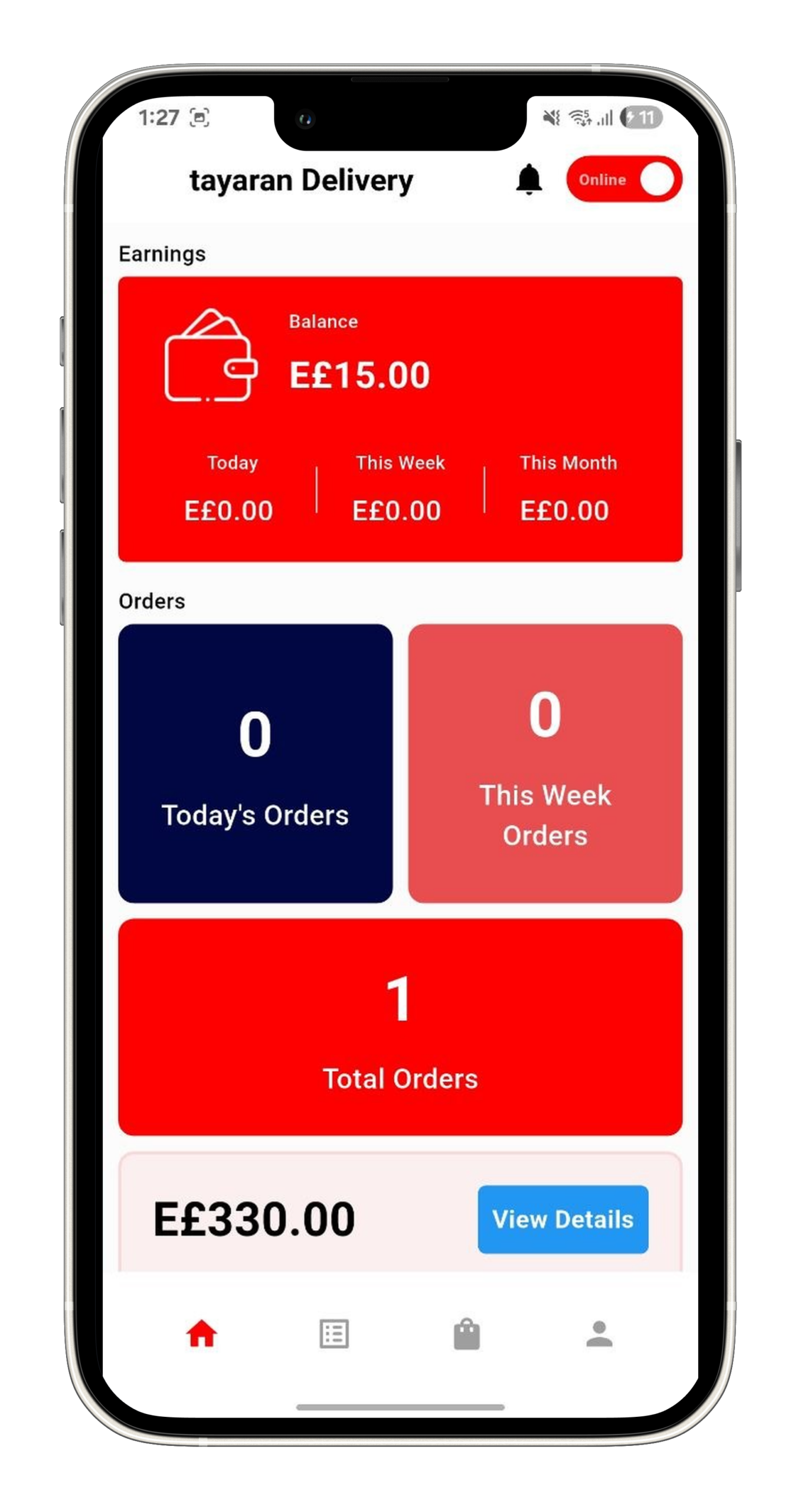Switch to the shopping bag tab
The width and height of the screenshot is (801, 1512).
[466, 1334]
